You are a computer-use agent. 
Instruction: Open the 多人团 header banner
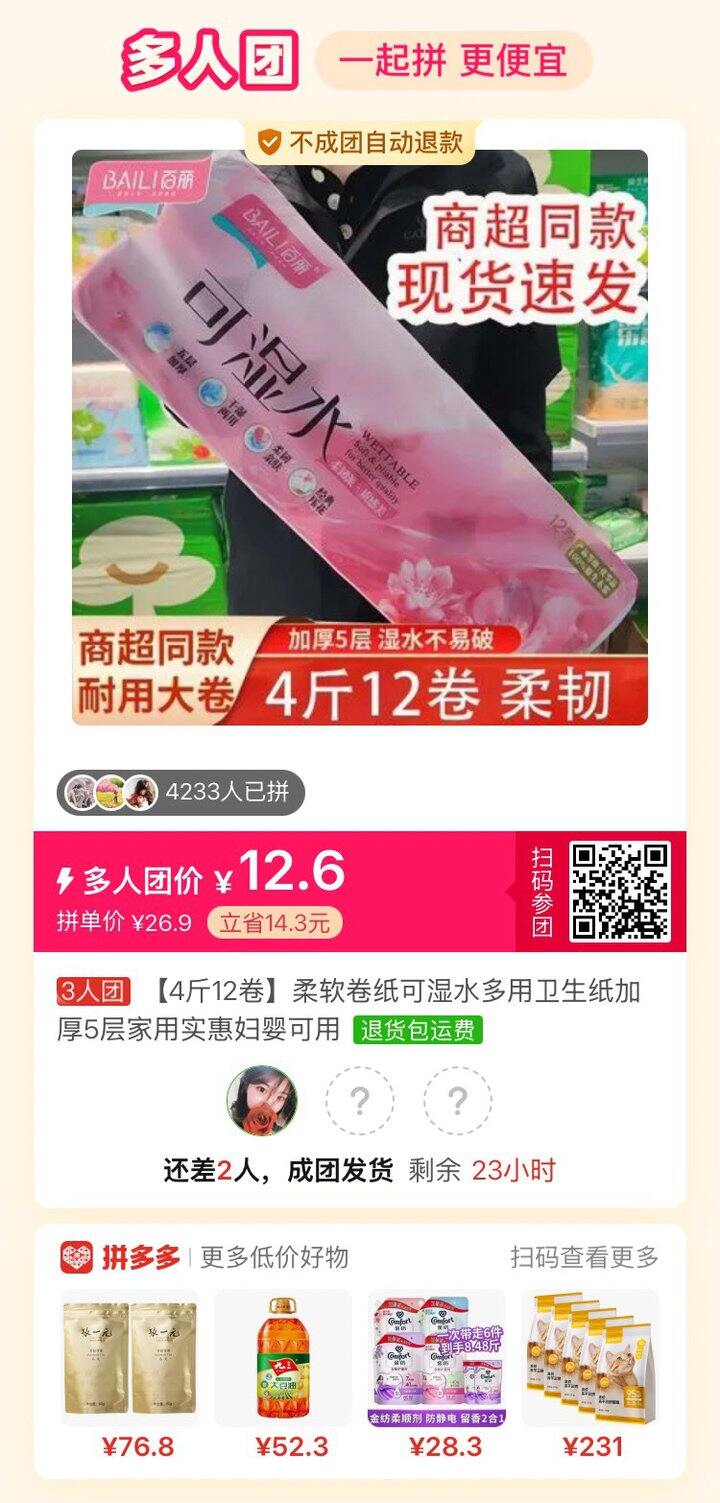click(x=203, y=57)
